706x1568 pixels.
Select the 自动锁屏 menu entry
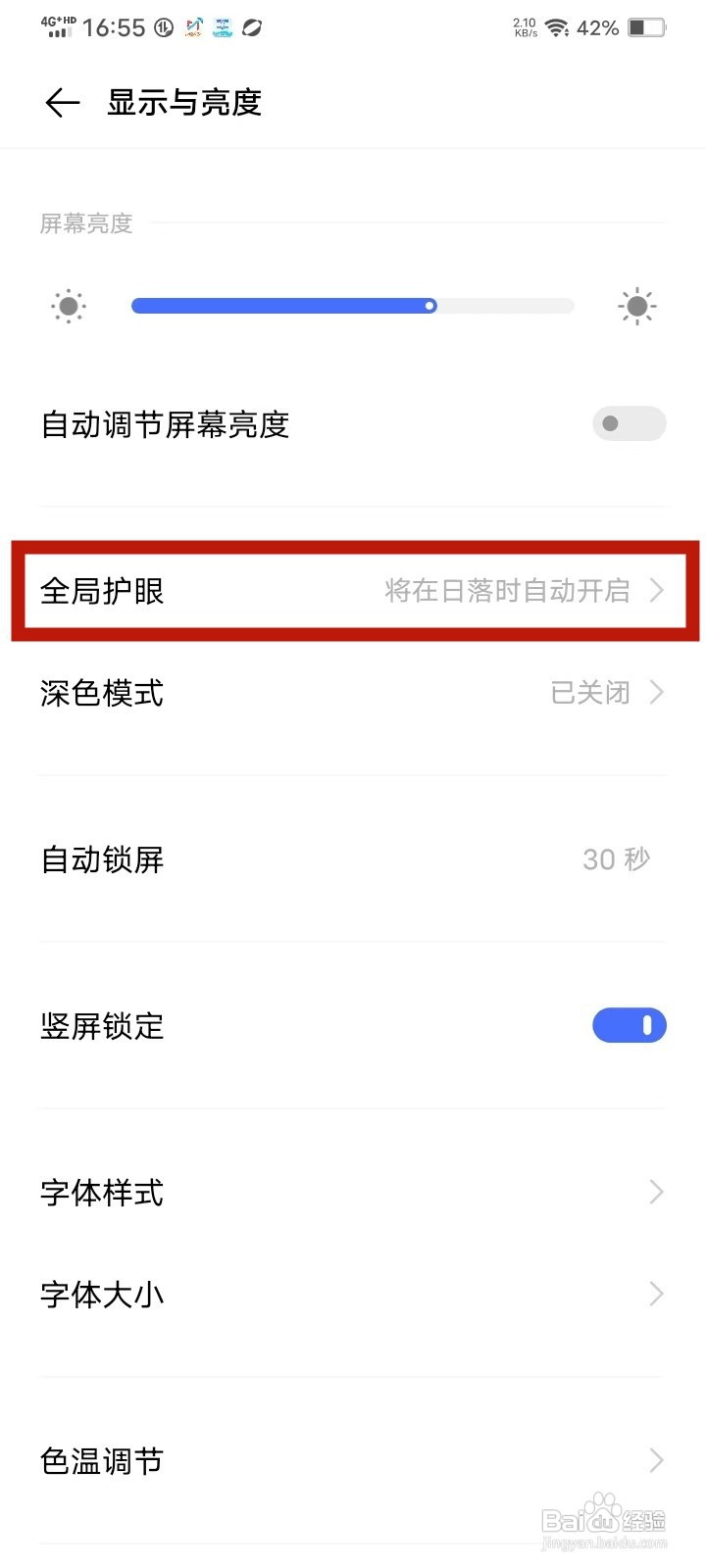tap(353, 859)
